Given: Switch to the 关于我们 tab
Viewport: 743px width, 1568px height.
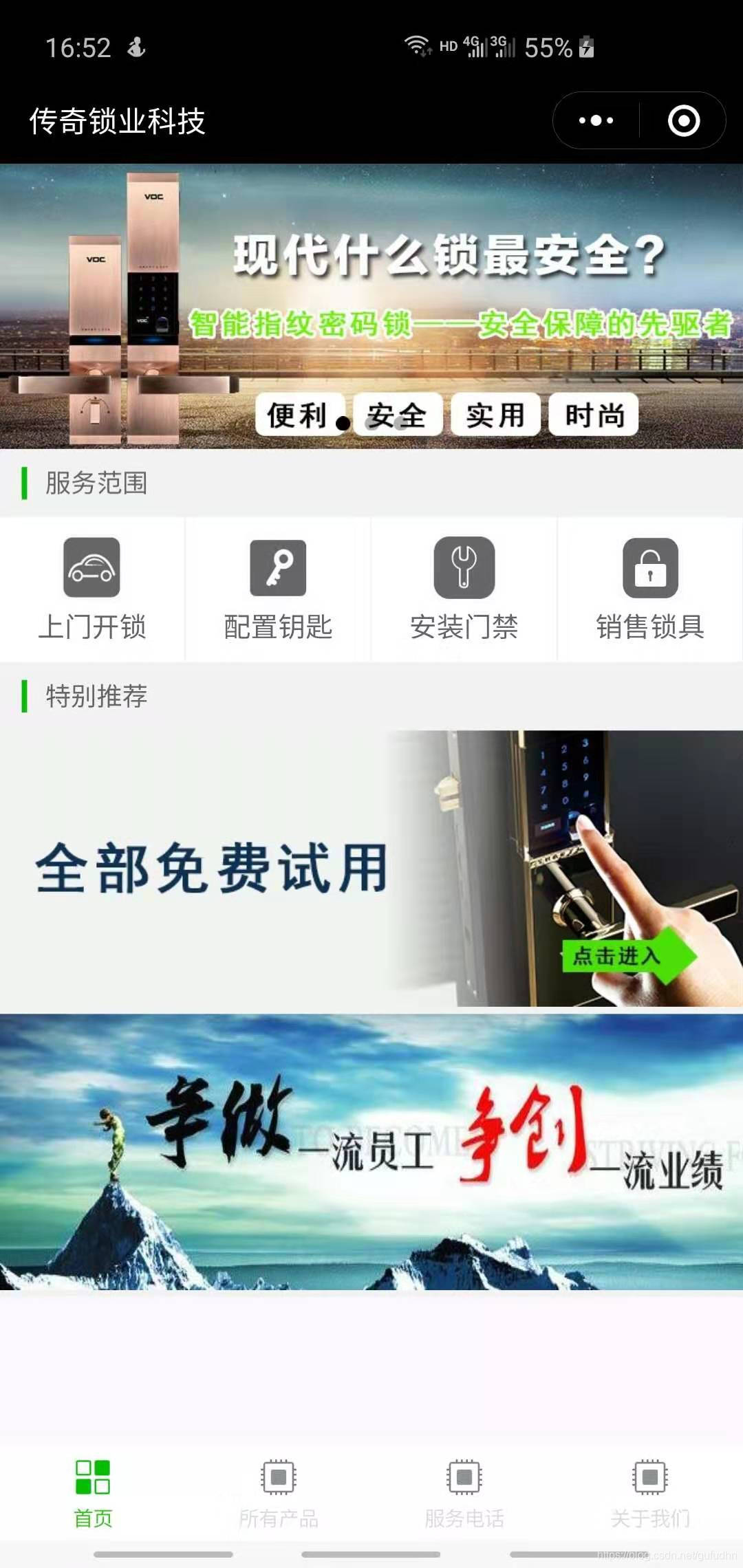Looking at the screenshot, I should 650,1494.
